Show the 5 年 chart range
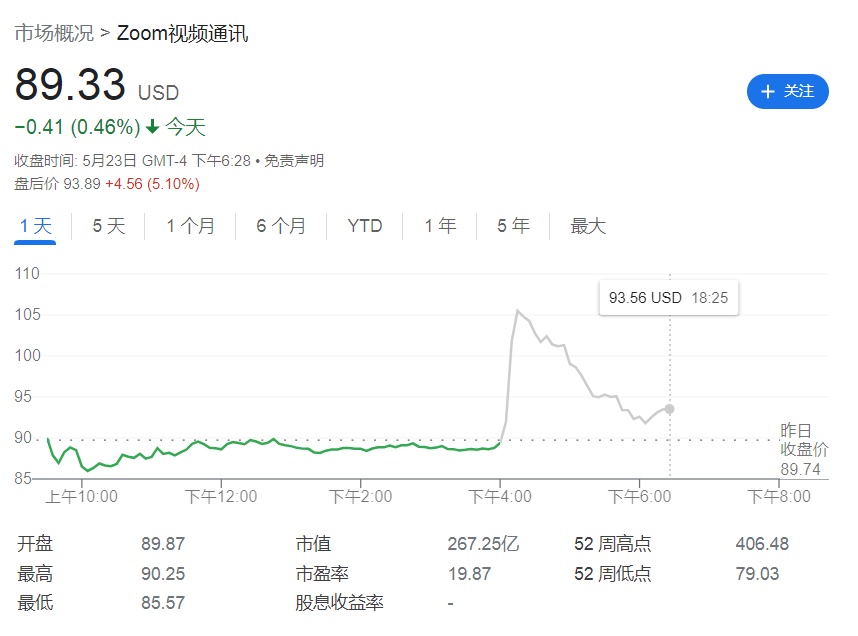The height and width of the screenshot is (636, 858). coord(513,226)
